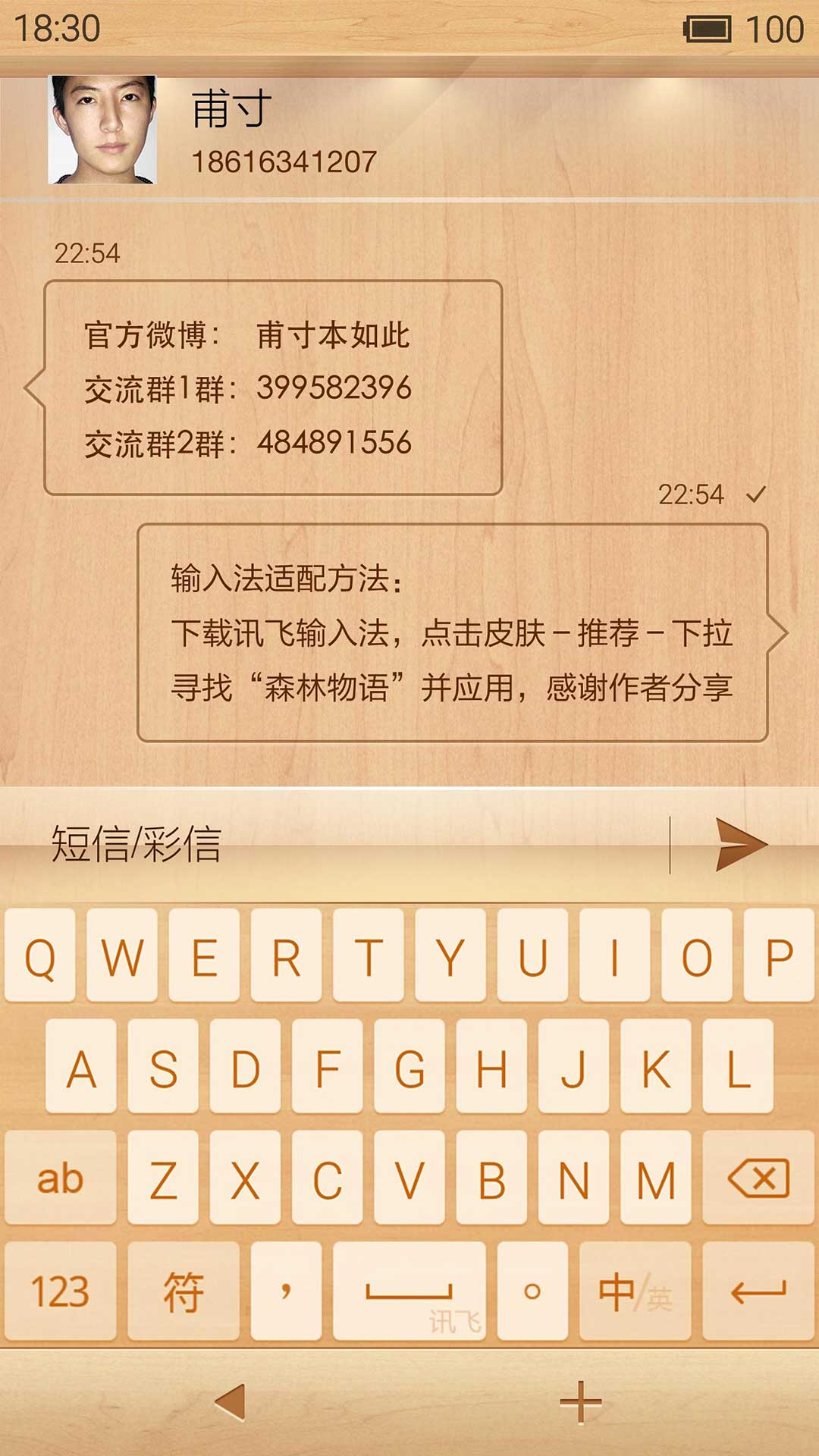The image size is (819, 1456).
Task: Open the plus attachment button at bottom
Action: (581, 1402)
